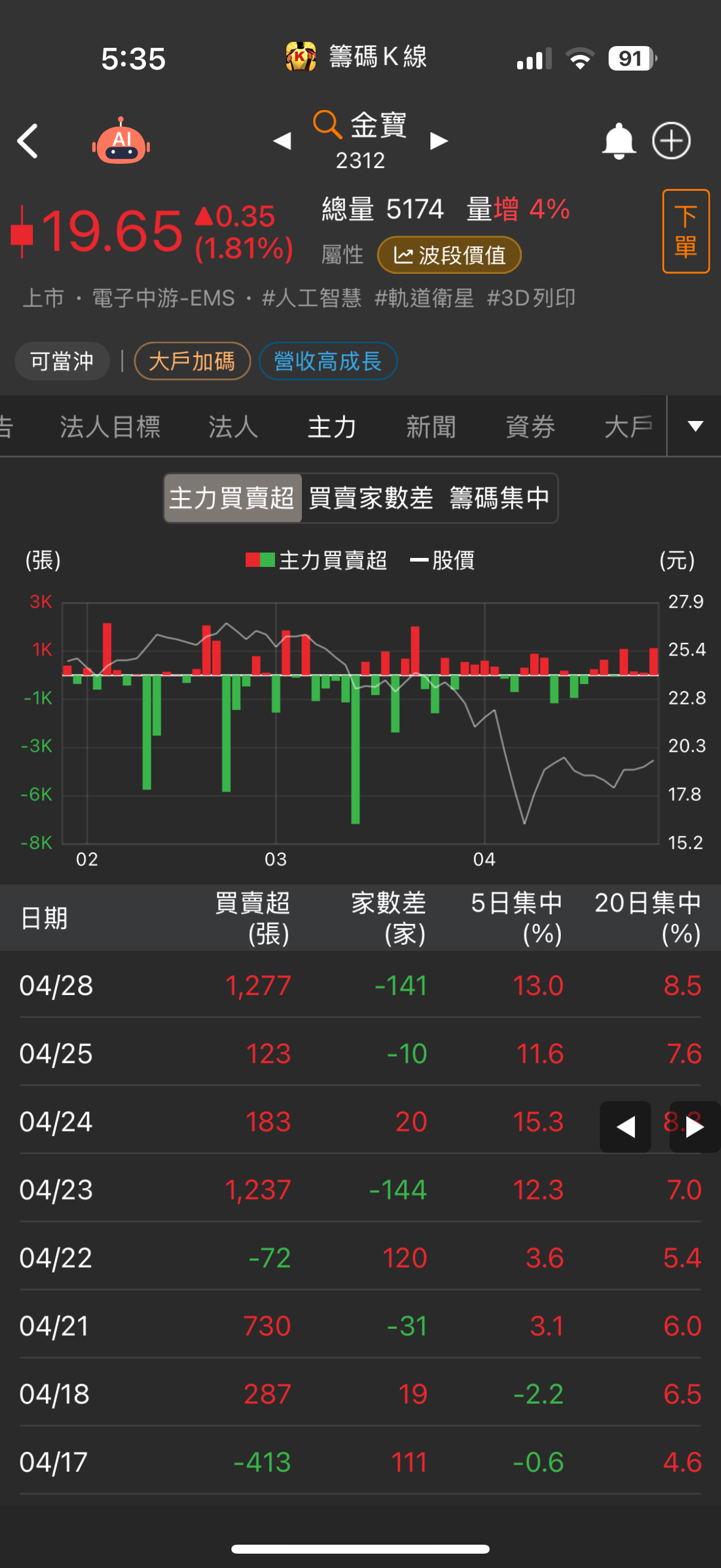This screenshot has width=721, height=1568.
Task: Expand the hidden tabs dropdown arrow
Action: 694,426
